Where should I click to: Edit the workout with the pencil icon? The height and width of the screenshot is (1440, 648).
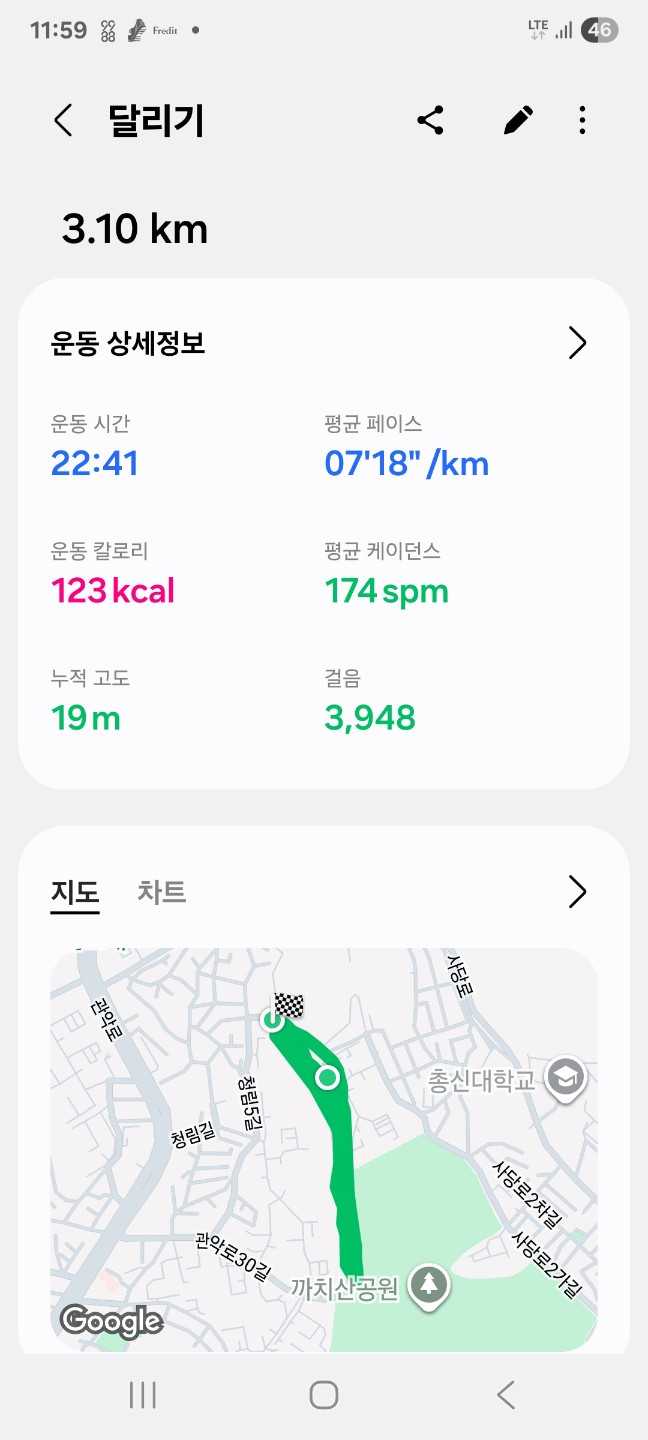pos(516,121)
